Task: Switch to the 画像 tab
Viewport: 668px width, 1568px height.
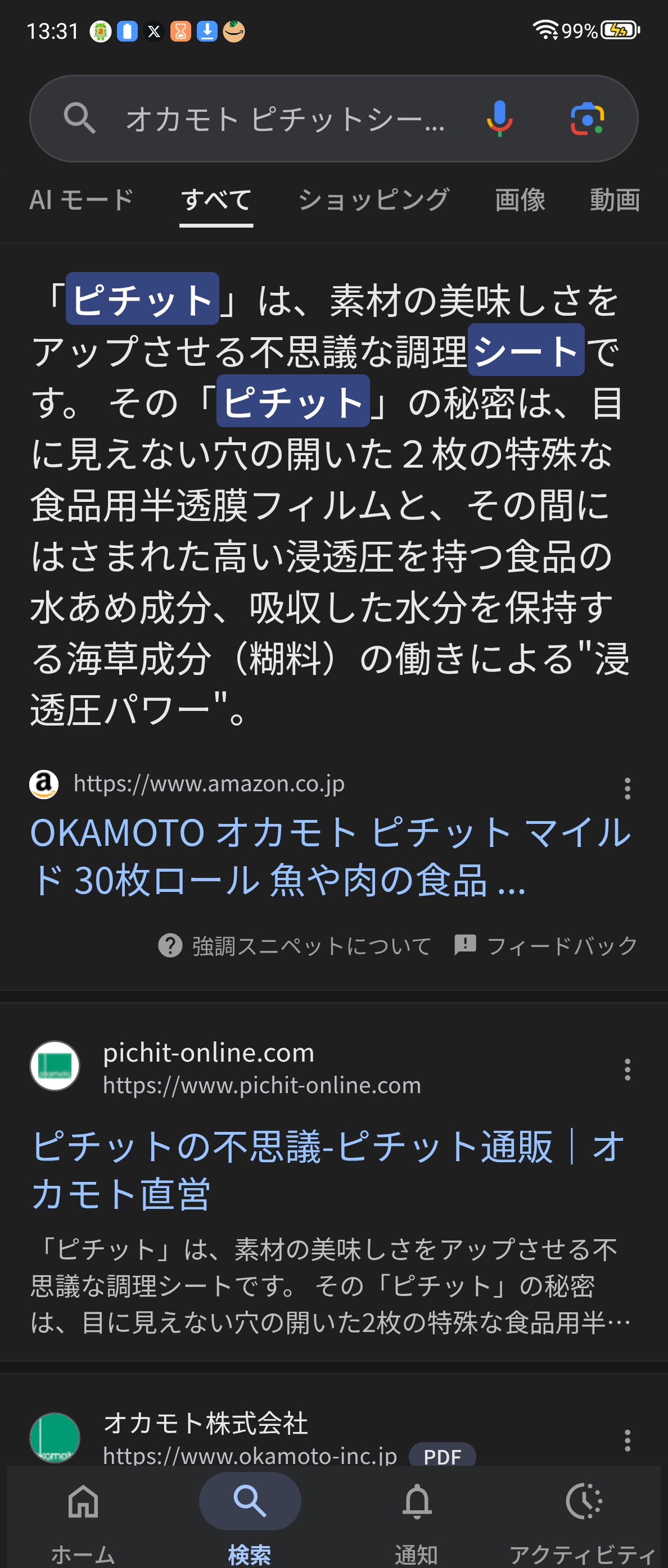Action: tap(520, 200)
